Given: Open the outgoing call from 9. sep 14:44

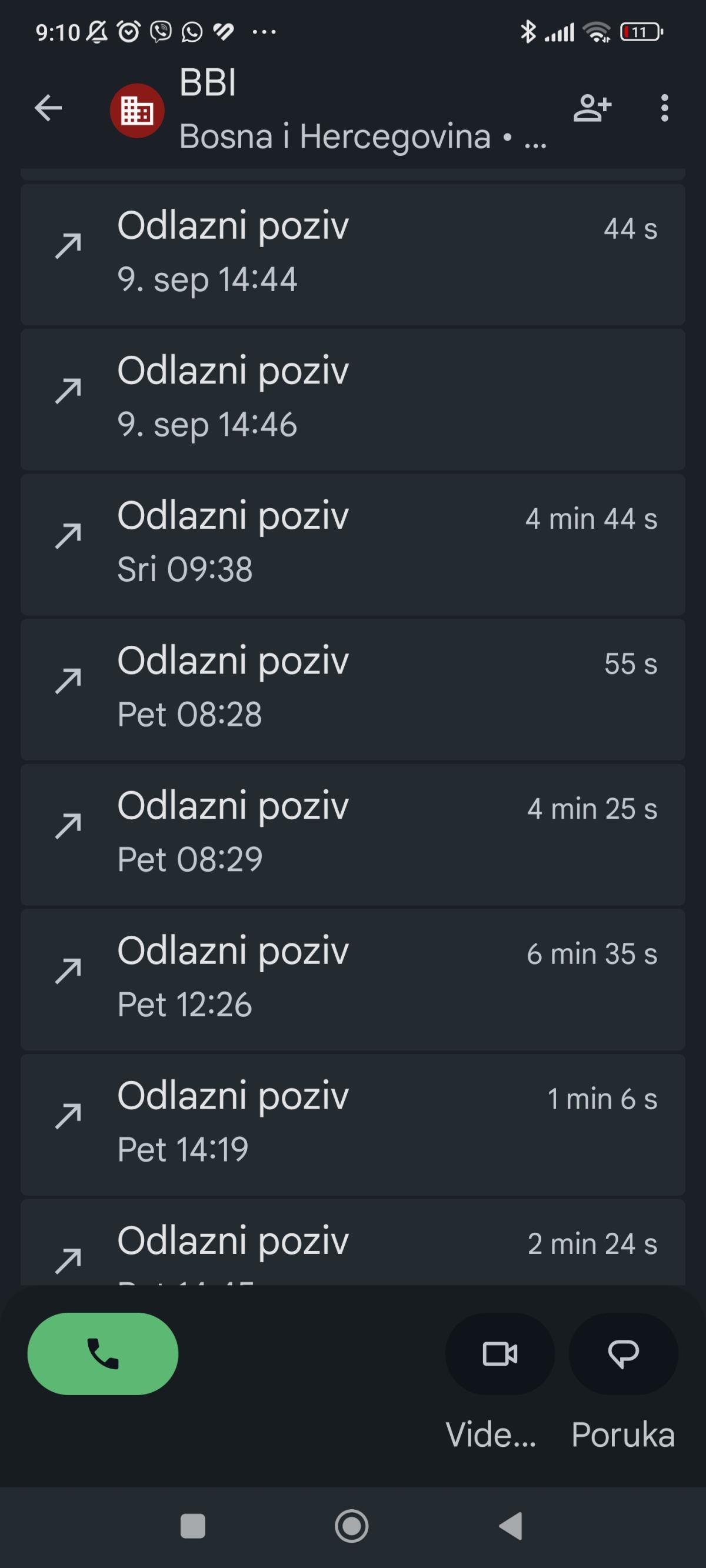Looking at the screenshot, I should point(352,253).
